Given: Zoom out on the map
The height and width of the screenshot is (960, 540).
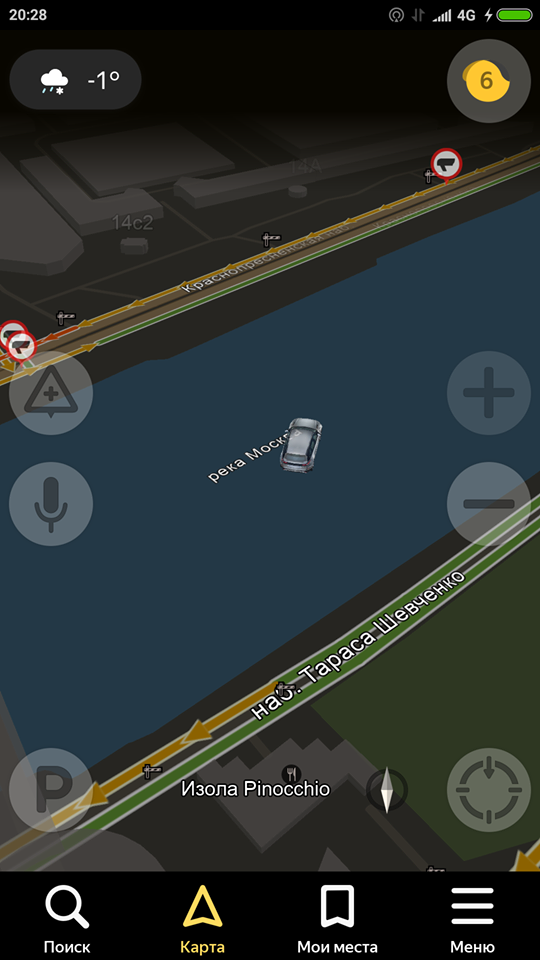Looking at the screenshot, I should [489, 504].
